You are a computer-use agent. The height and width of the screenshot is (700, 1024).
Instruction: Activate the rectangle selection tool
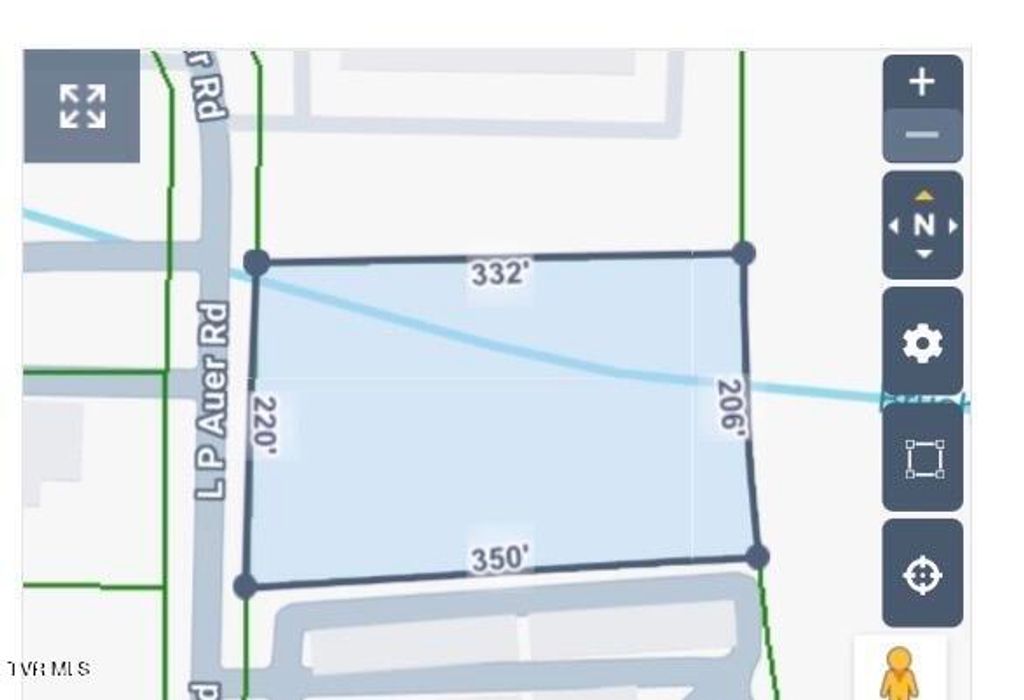click(x=923, y=459)
